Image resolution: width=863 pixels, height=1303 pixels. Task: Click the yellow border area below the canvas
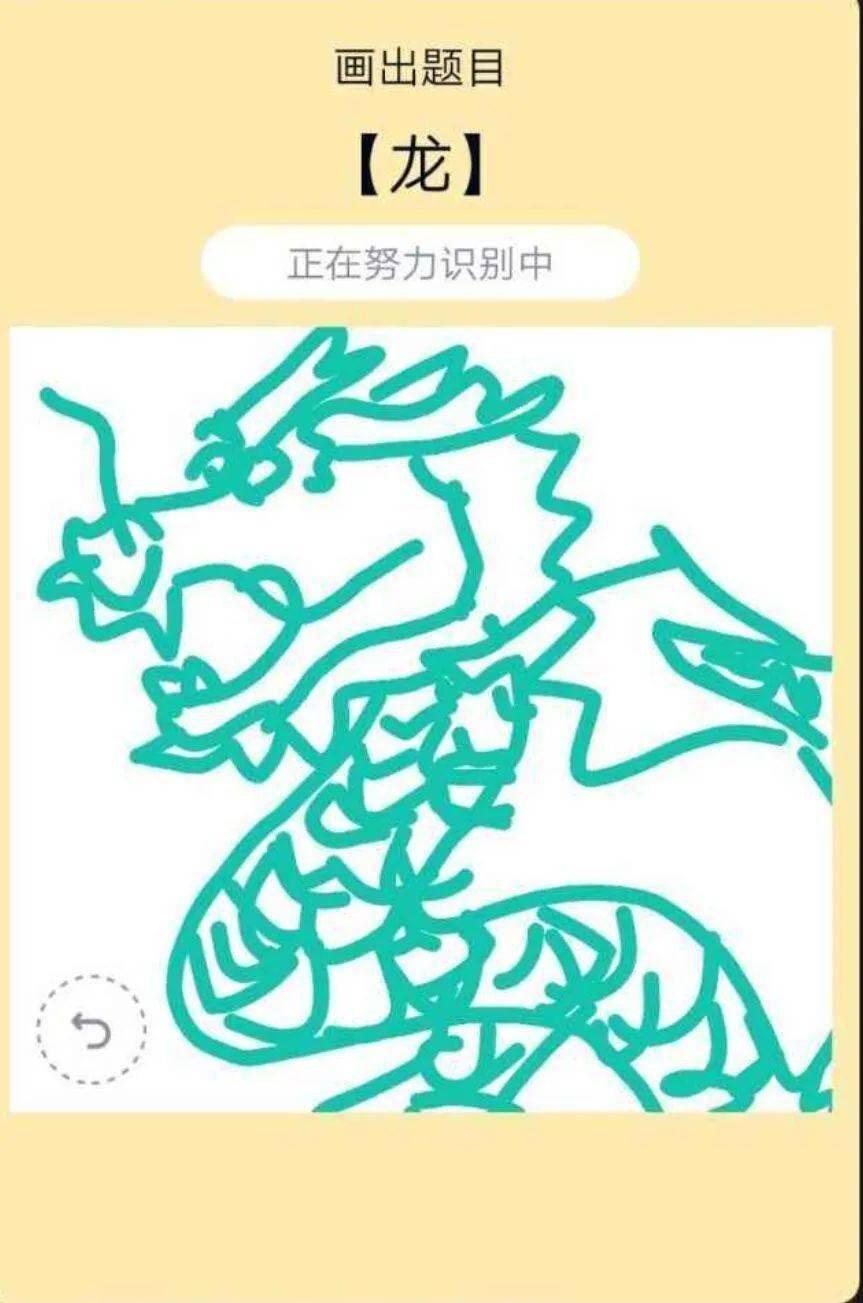[430, 1200]
